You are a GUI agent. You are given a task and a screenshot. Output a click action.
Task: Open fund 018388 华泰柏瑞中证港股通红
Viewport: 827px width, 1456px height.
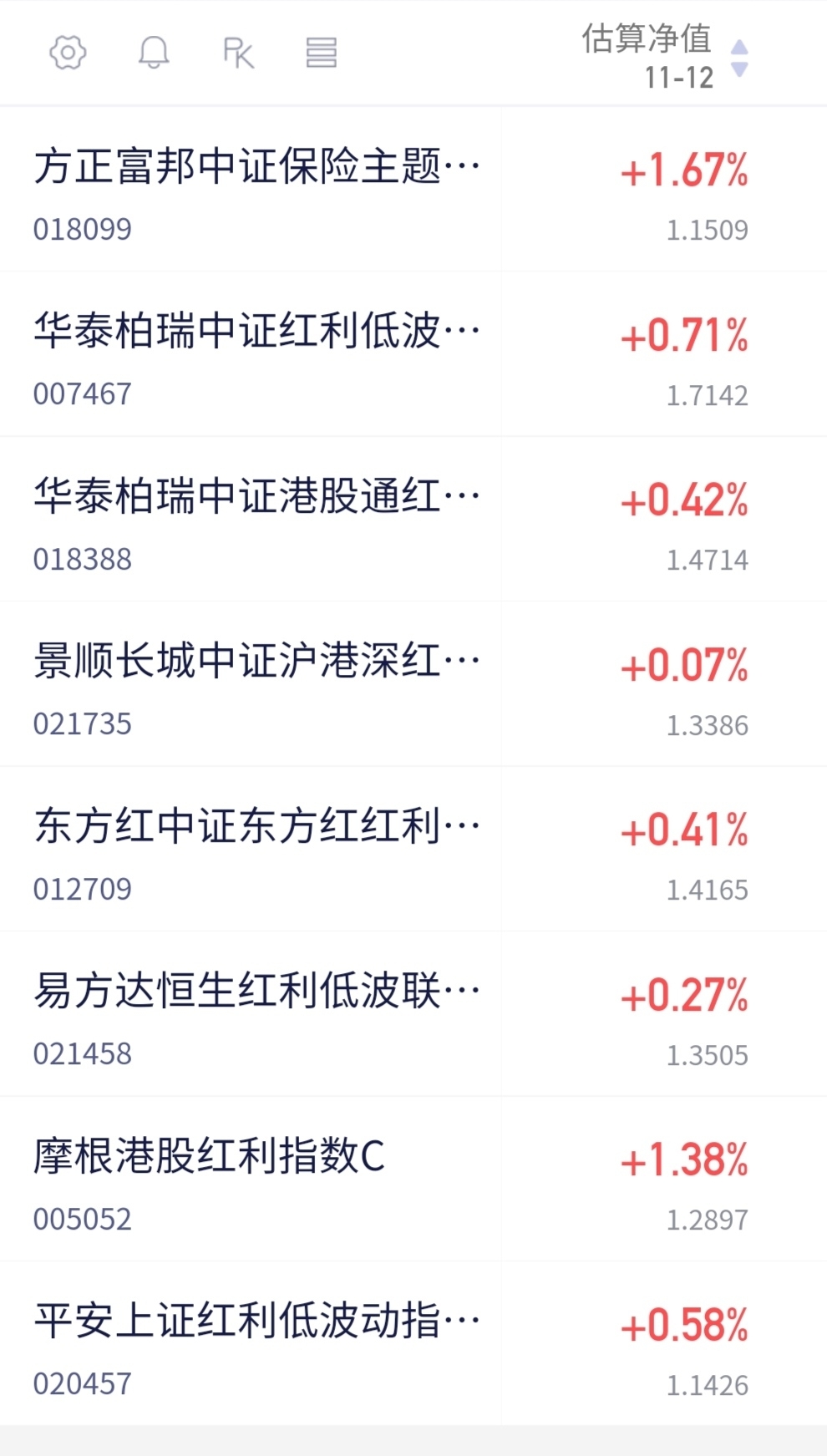tap(413, 519)
